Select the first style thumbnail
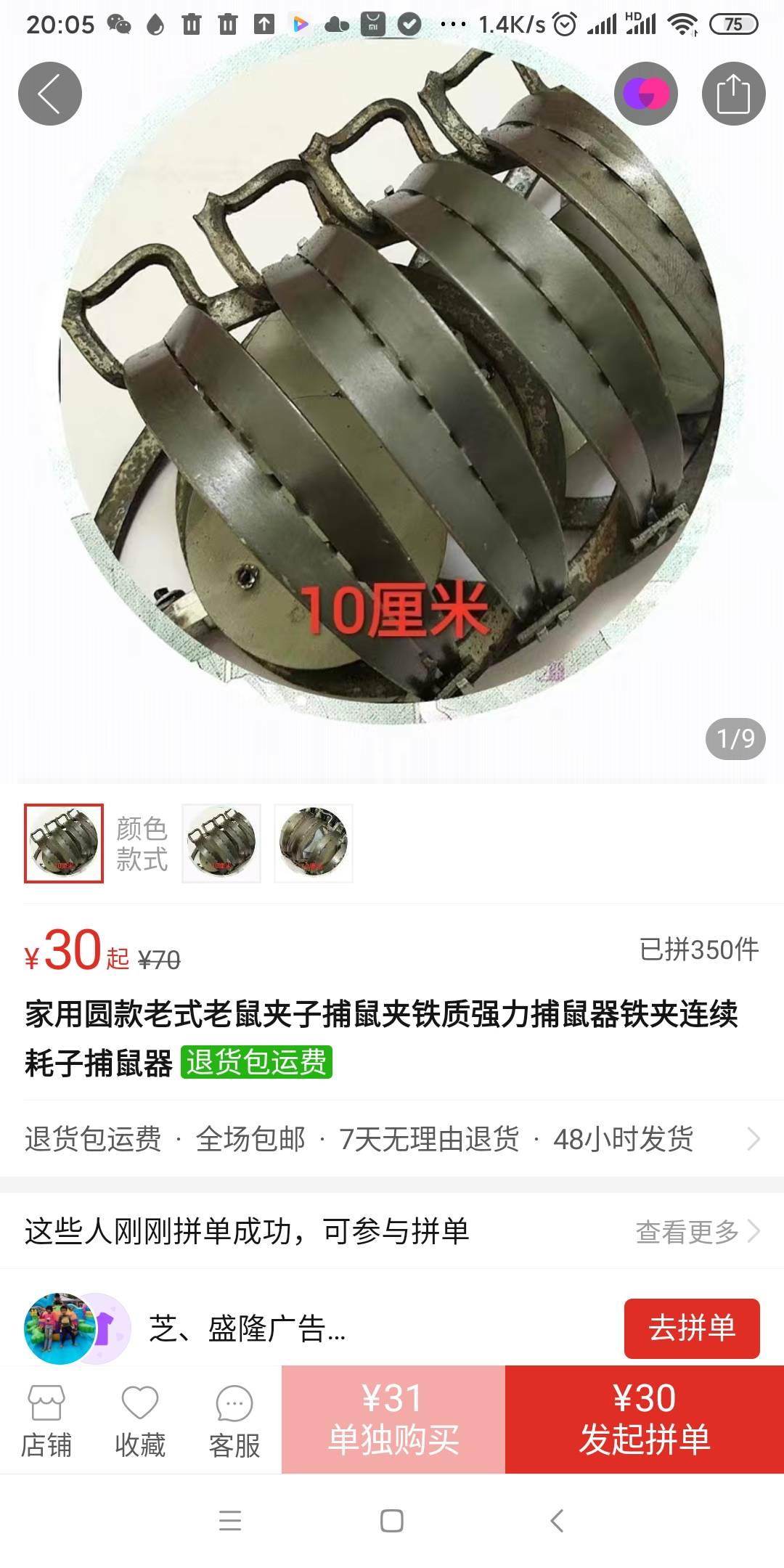This screenshot has height=1568, width=784. 64,844
